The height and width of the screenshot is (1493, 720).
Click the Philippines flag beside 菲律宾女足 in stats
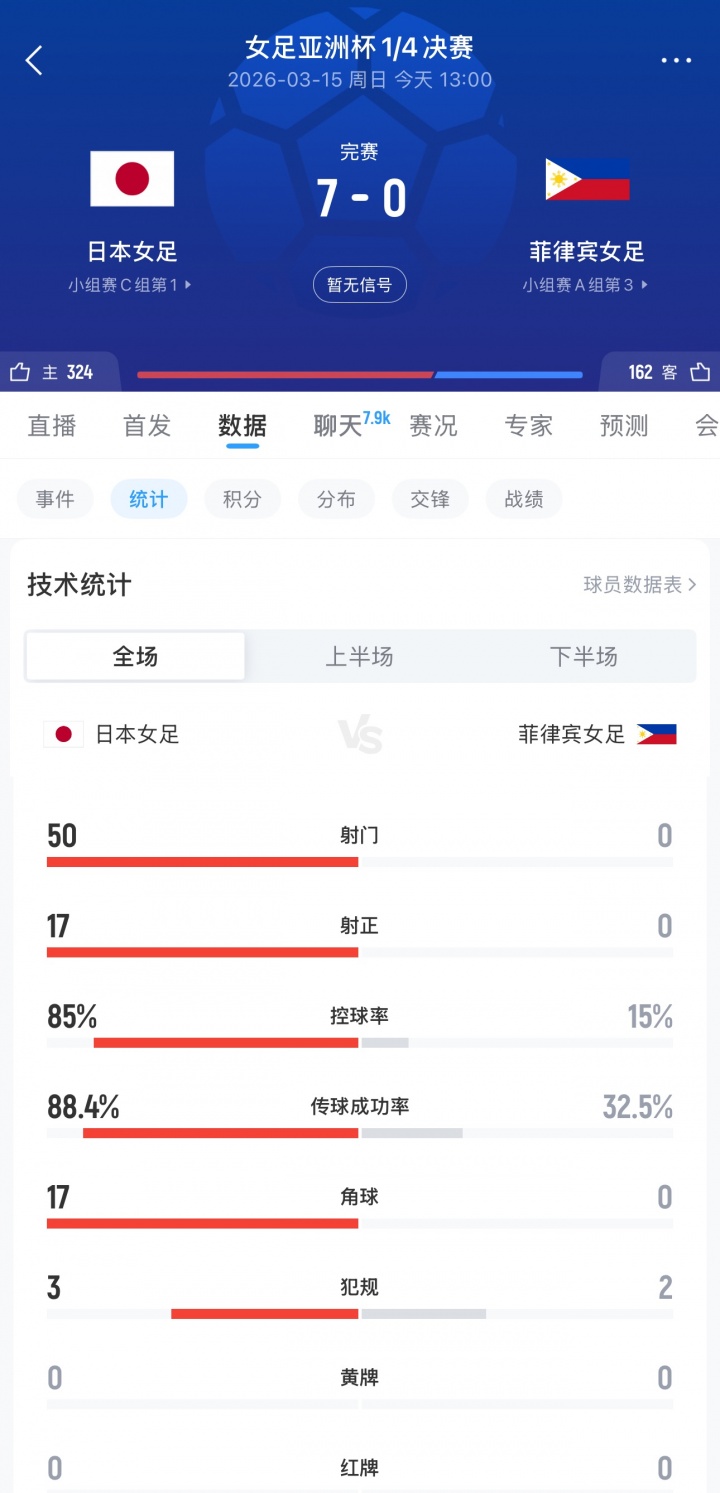656,732
